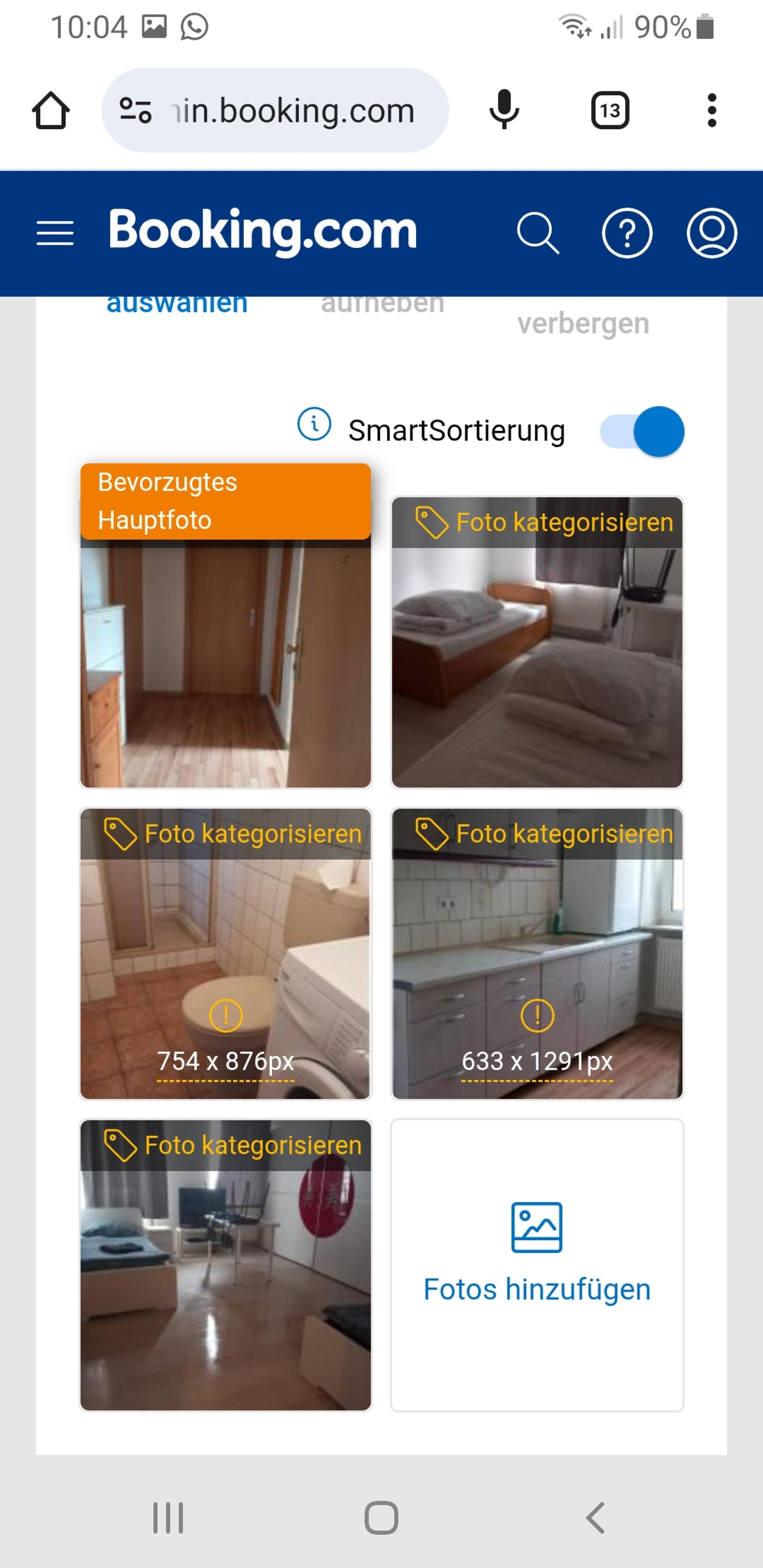
Task: Open the browser three-dot overflow menu
Action: [x=711, y=111]
